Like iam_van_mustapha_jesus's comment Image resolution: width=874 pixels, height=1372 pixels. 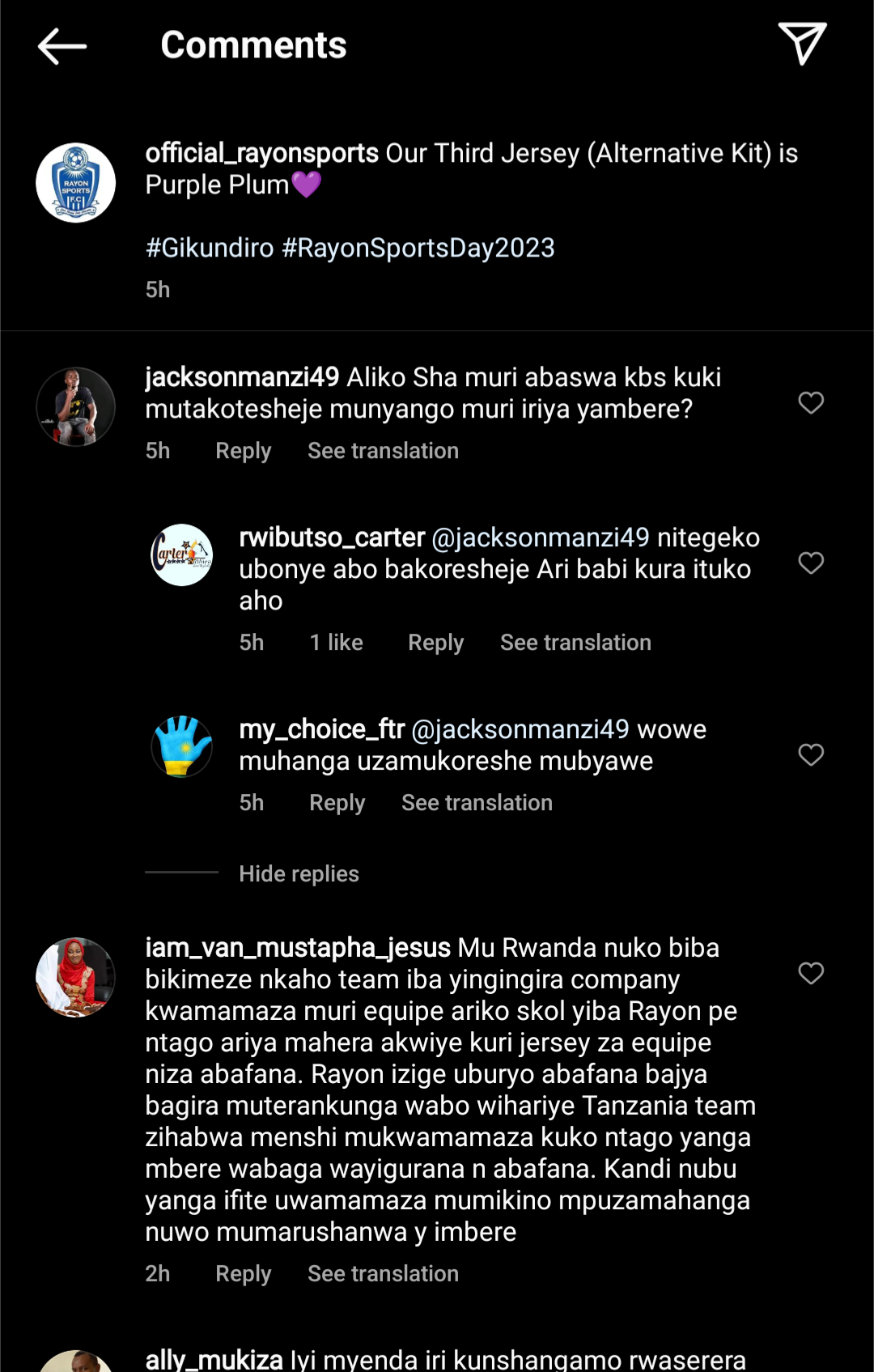tap(810, 973)
